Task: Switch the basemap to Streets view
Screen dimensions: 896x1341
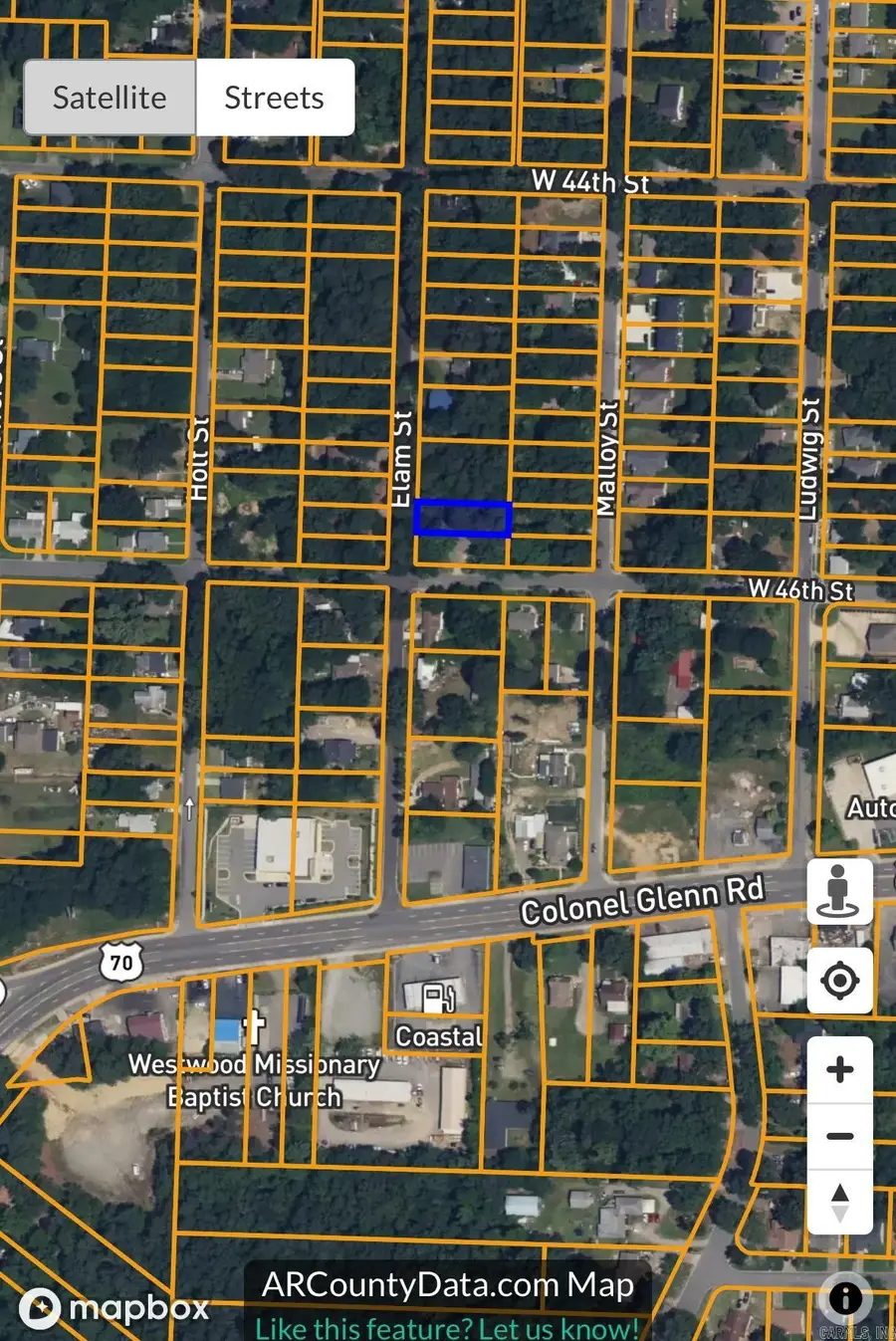Action: (x=274, y=97)
